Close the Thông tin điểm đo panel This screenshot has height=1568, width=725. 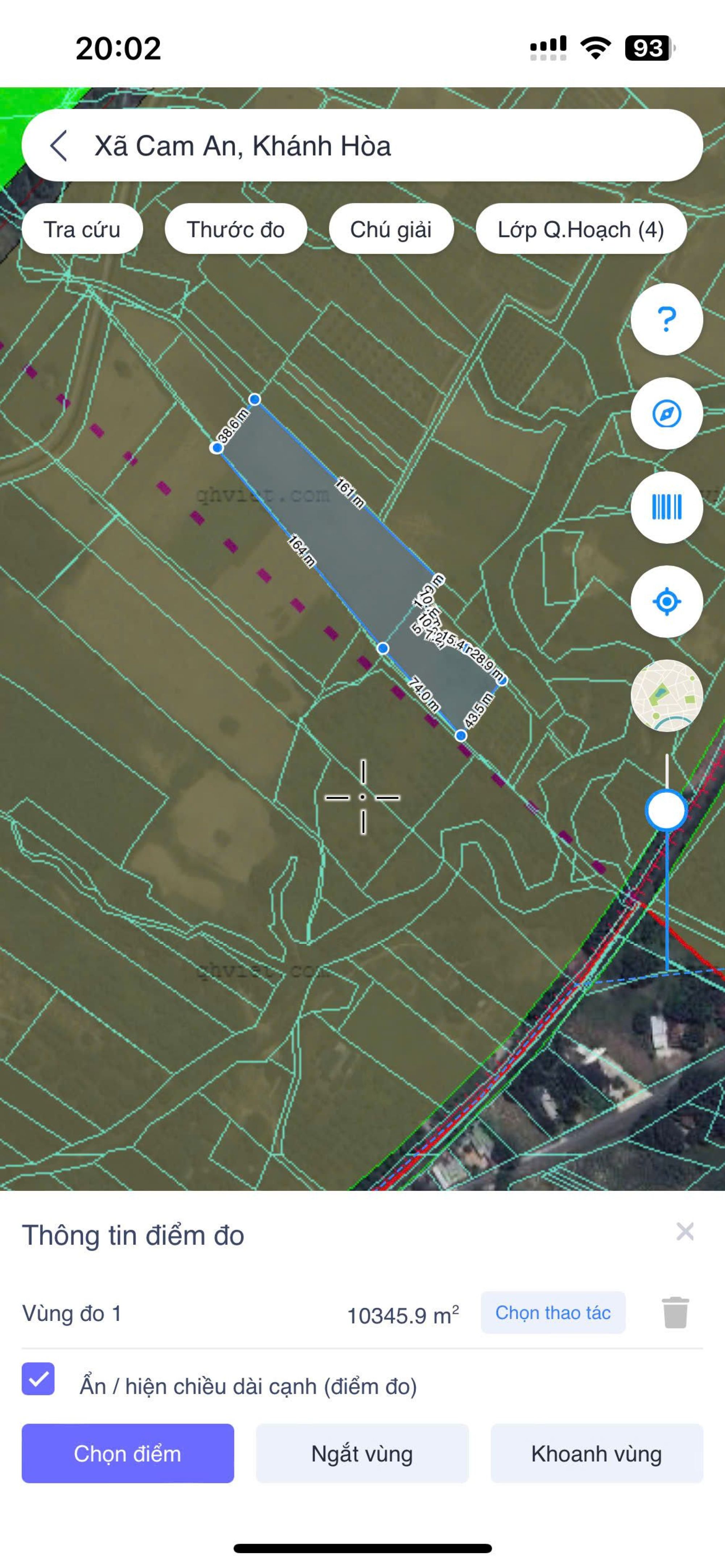[x=685, y=1231]
